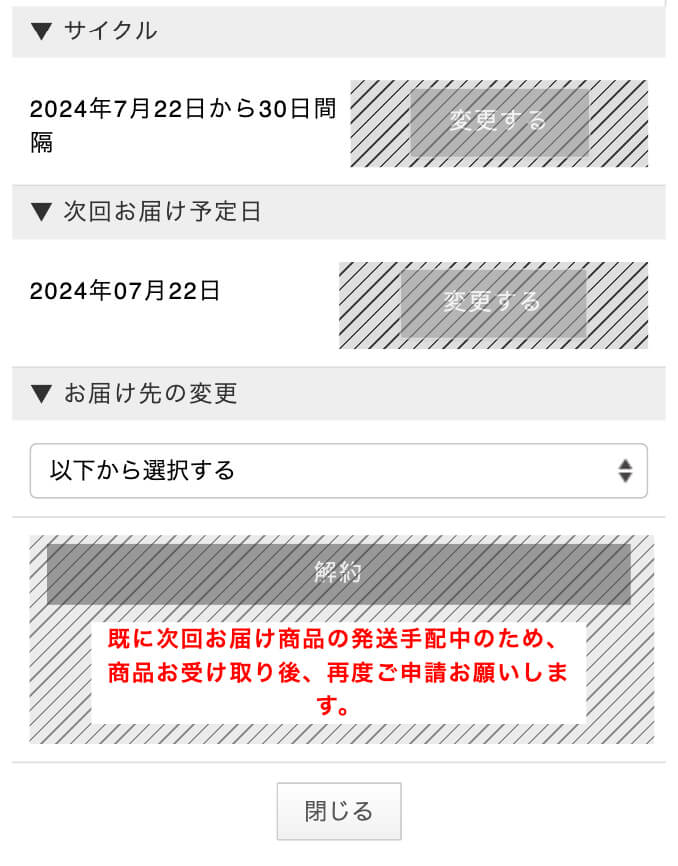Close the dialog with 閉じる
Image resolution: width=678 pixels, height=866 pixels.
coord(338,811)
